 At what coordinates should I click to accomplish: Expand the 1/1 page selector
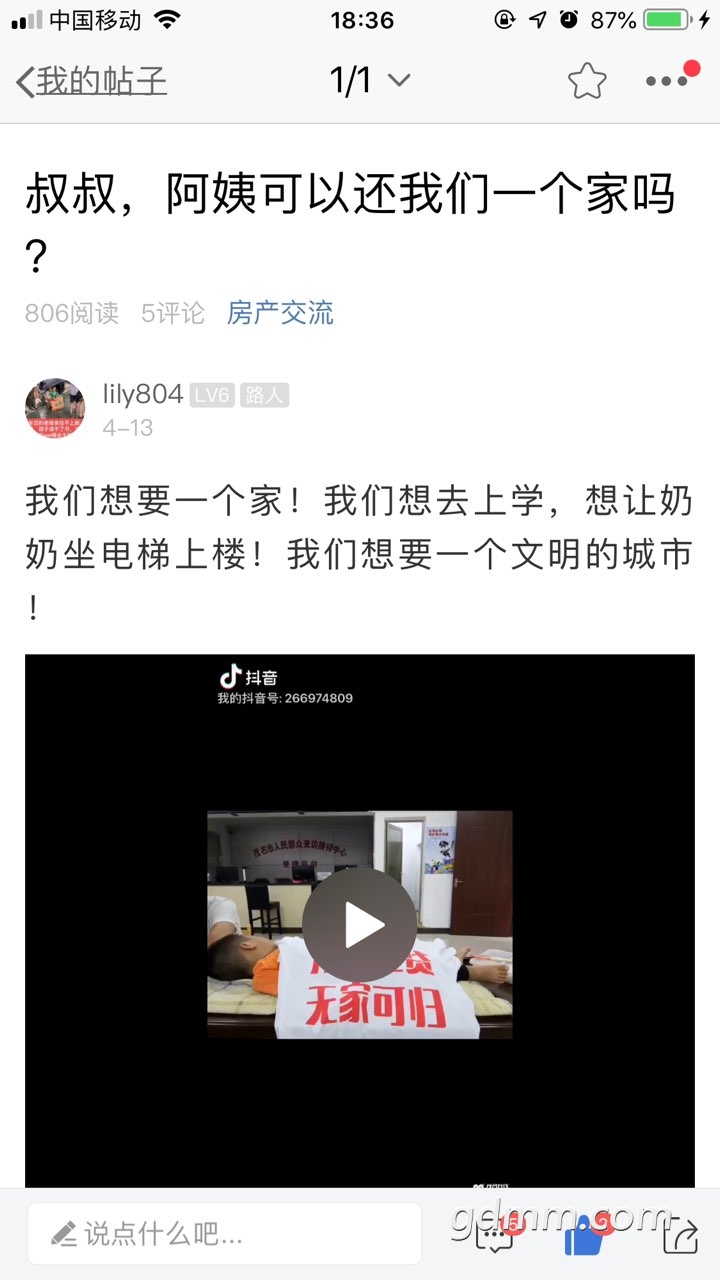tap(370, 81)
